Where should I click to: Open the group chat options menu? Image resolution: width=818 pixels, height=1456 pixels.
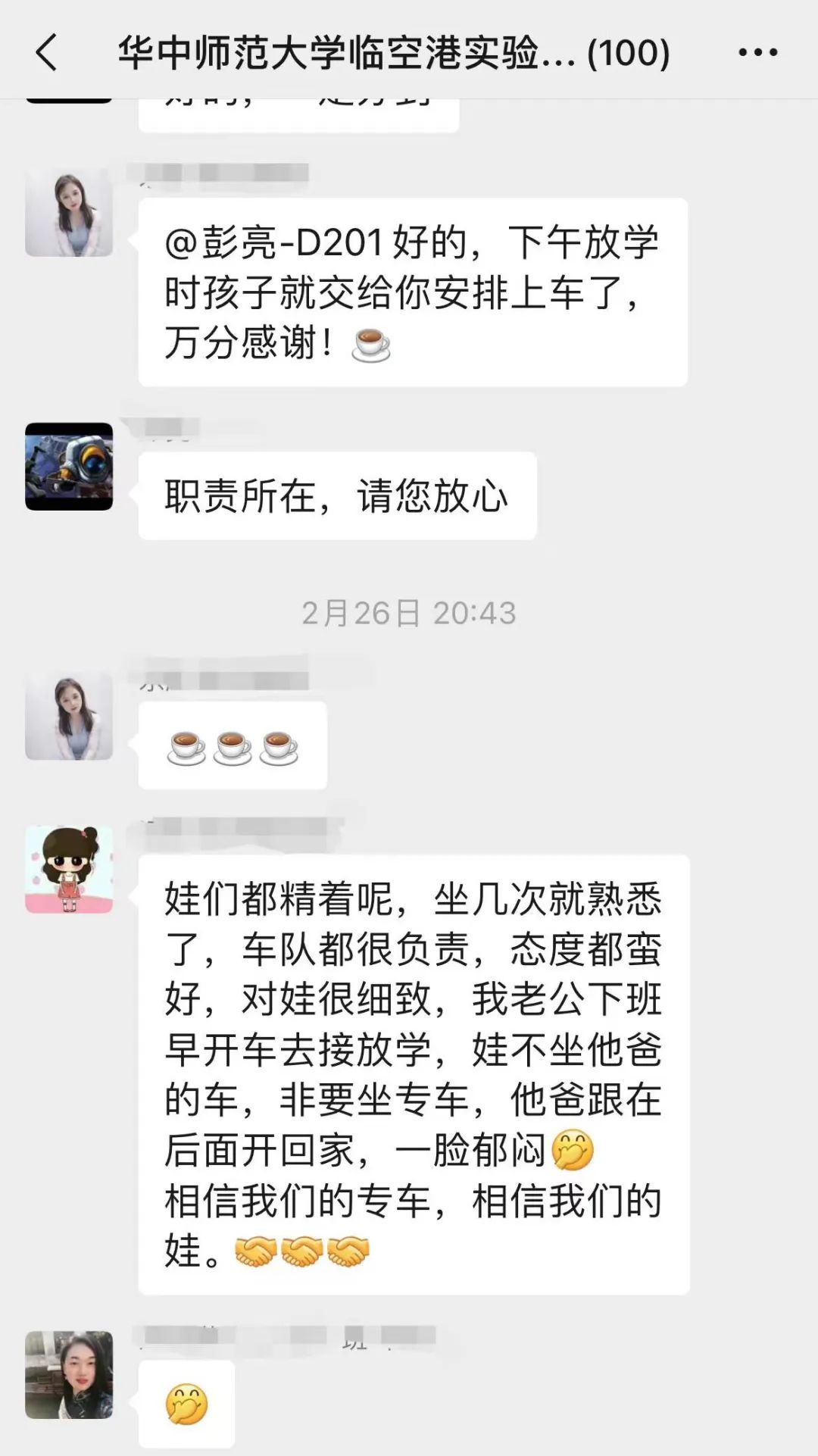pyautogui.click(x=757, y=53)
